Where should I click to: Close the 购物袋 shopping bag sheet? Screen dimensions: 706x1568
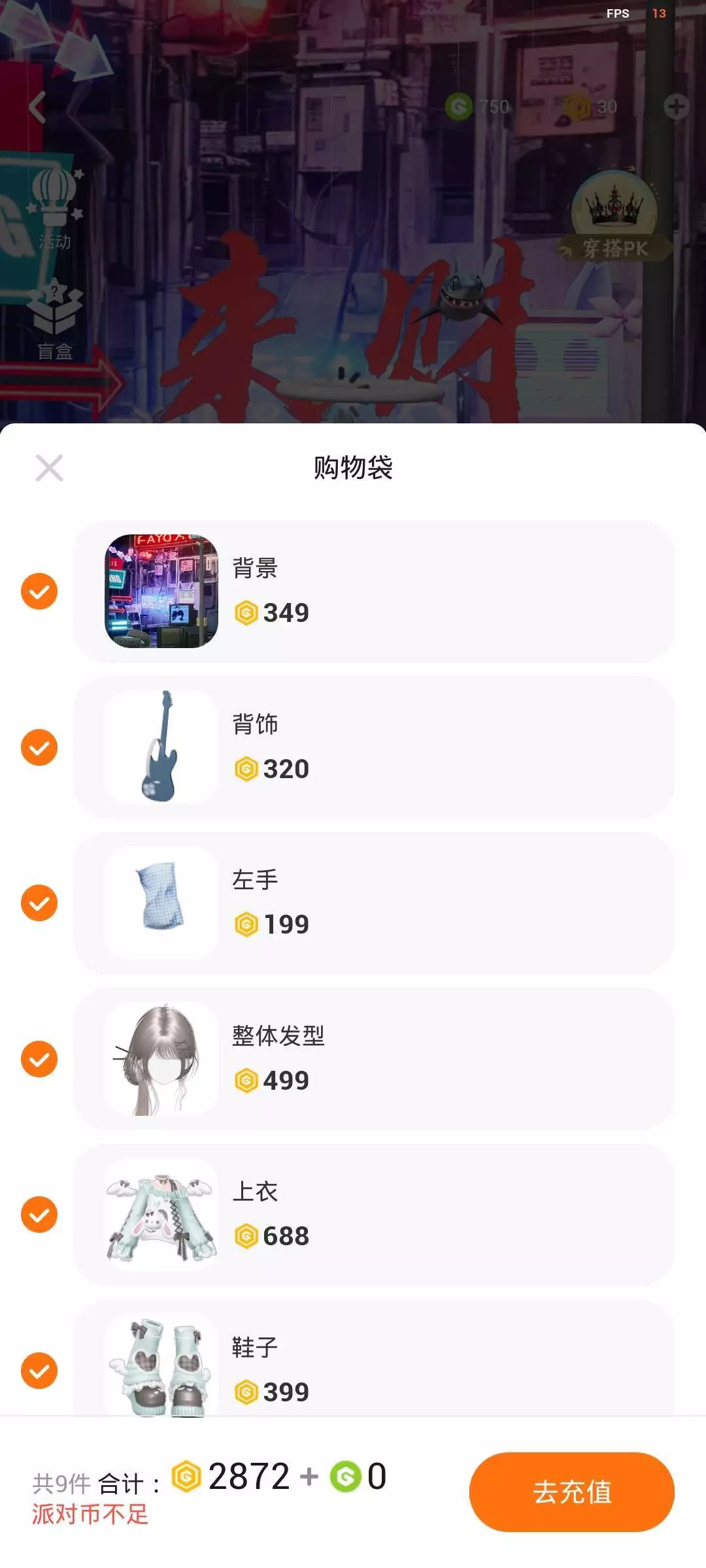(x=49, y=468)
